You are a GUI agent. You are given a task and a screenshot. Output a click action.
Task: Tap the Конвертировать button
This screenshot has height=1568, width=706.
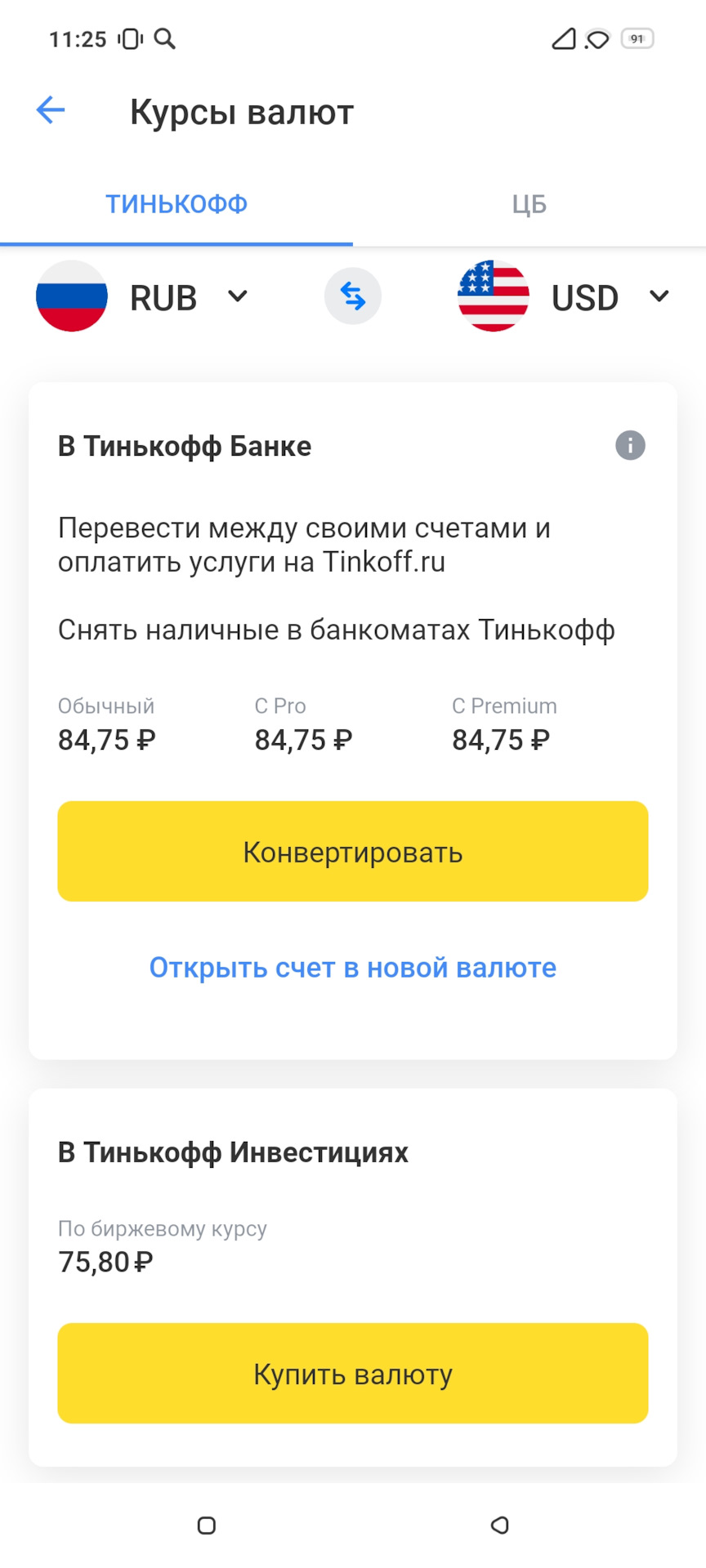point(353,852)
